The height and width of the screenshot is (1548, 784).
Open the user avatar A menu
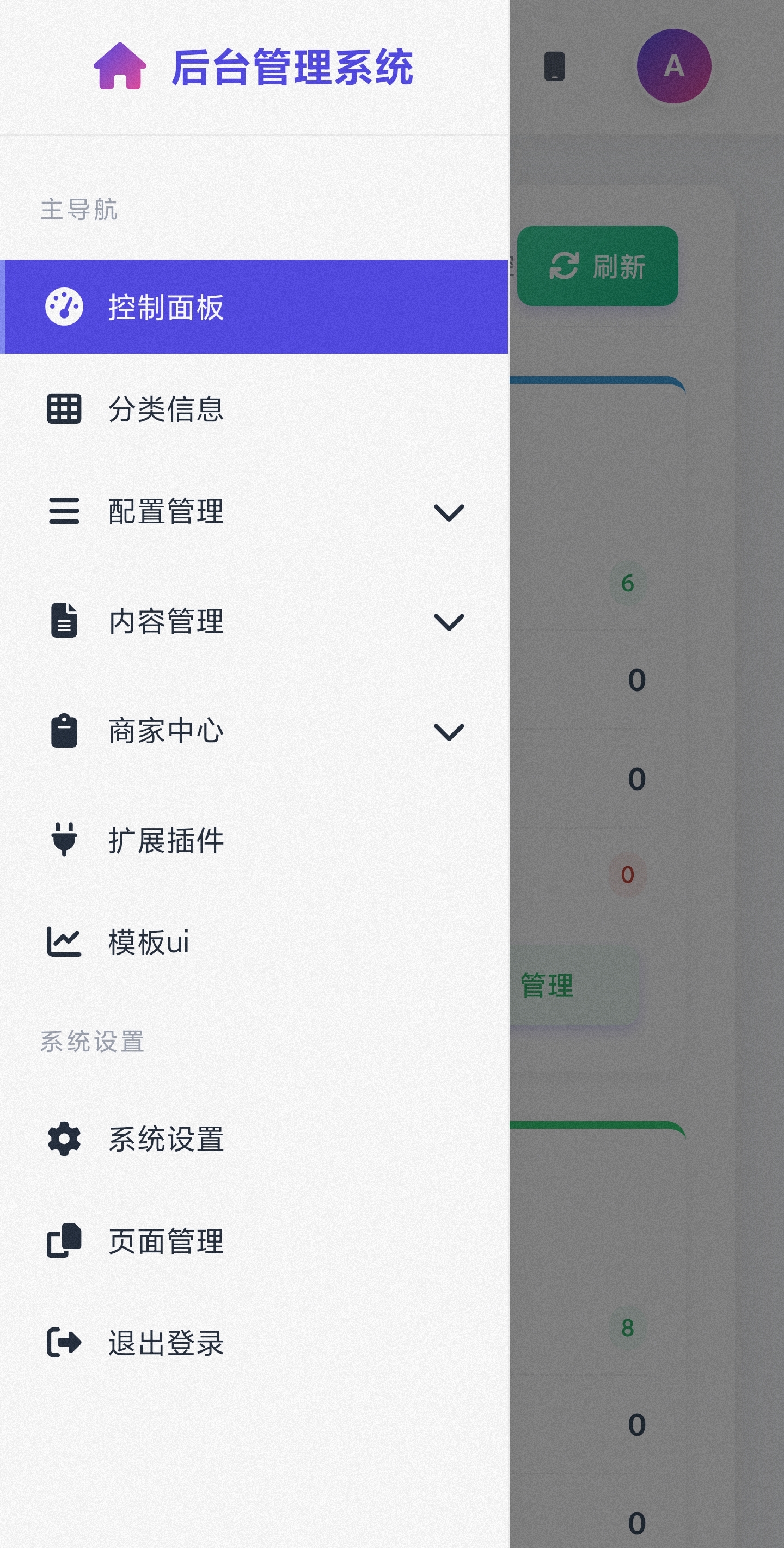tap(673, 66)
